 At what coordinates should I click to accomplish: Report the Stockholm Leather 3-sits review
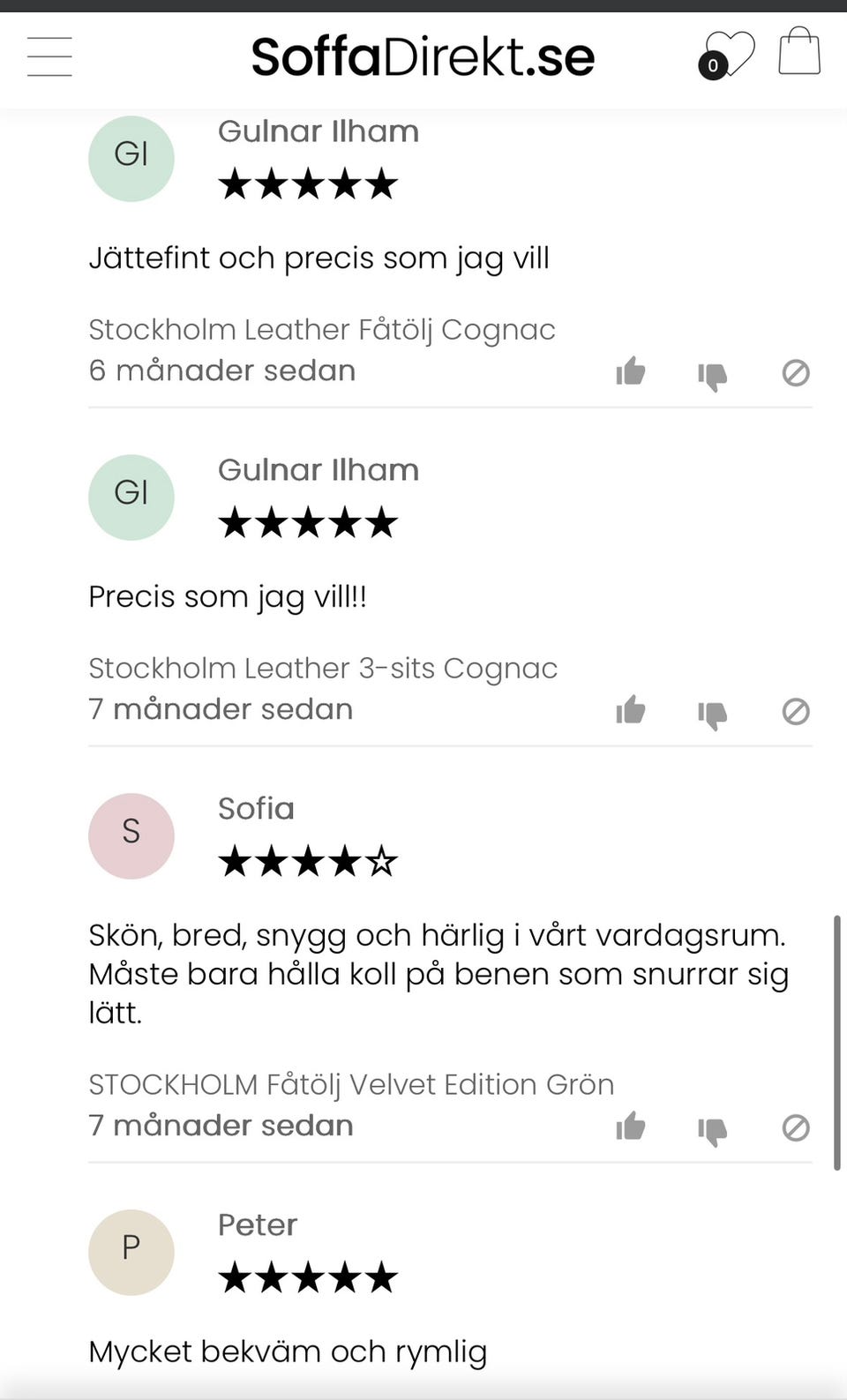coord(795,711)
